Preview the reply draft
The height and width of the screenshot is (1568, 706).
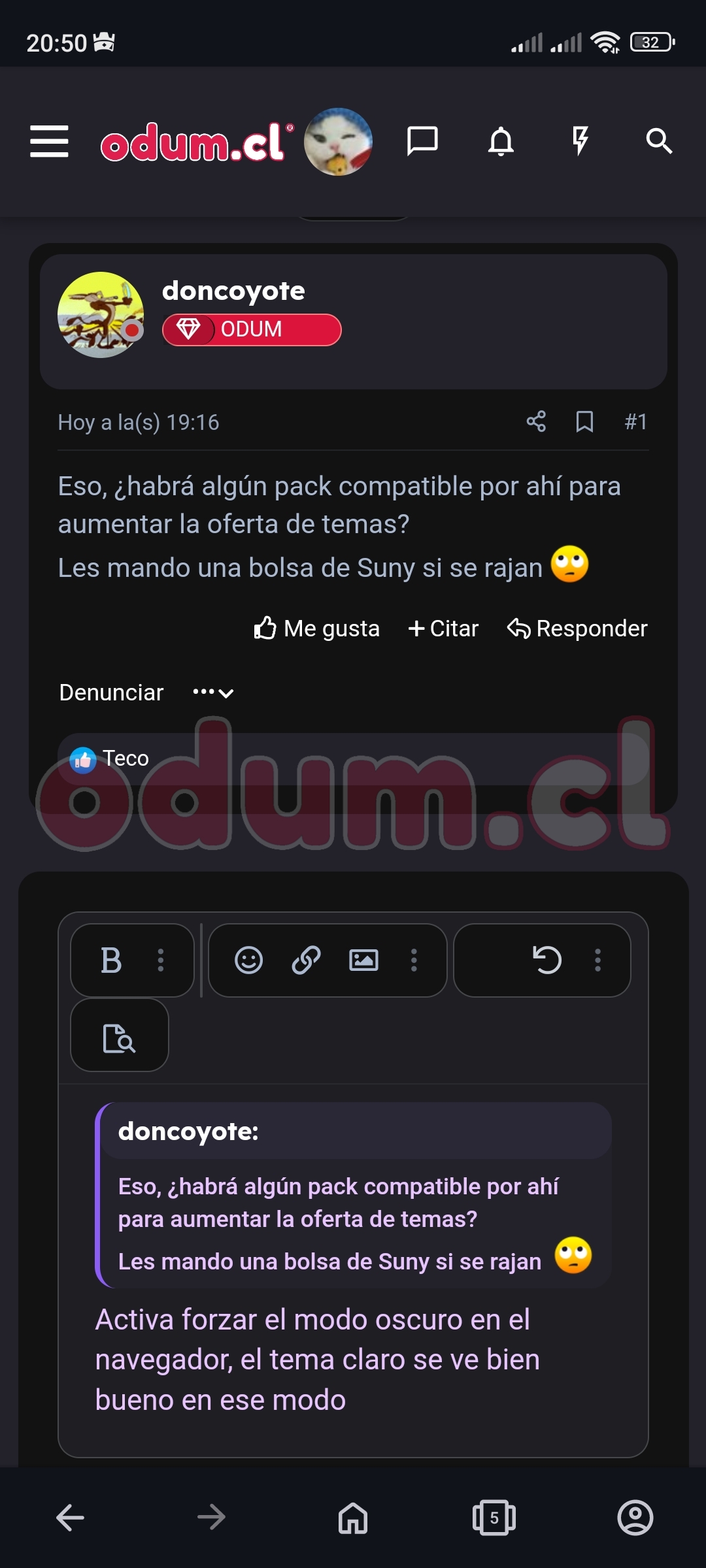click(119, 1037)
